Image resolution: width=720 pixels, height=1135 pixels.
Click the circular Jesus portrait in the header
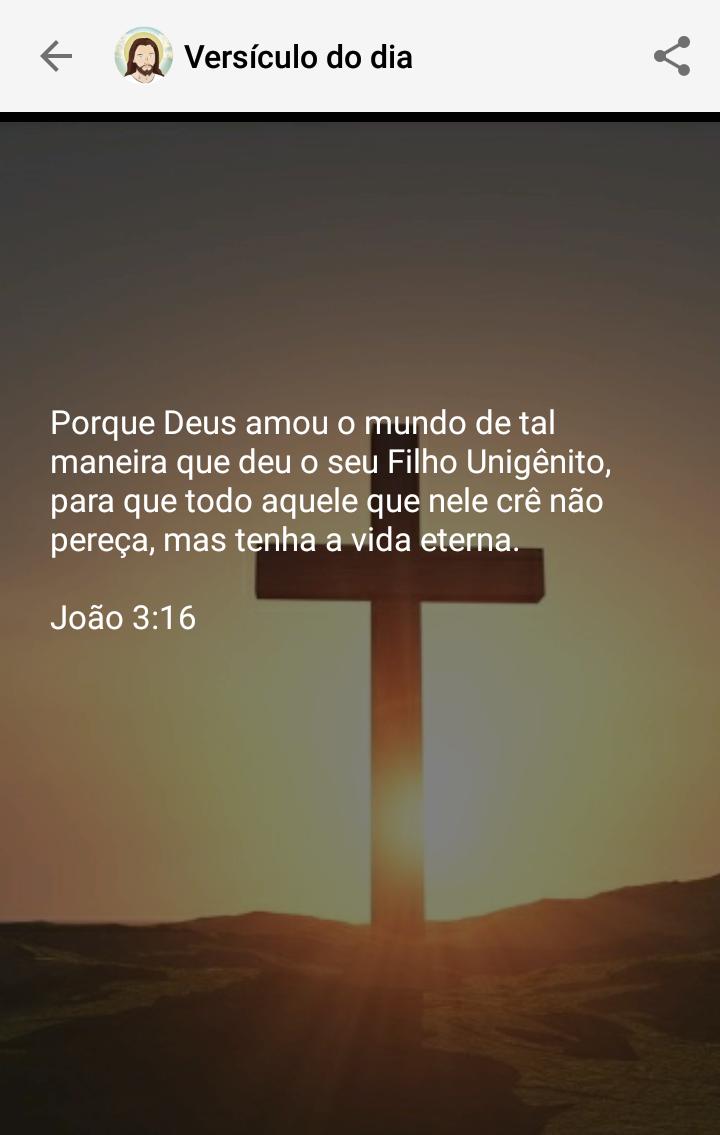[144, 57]
